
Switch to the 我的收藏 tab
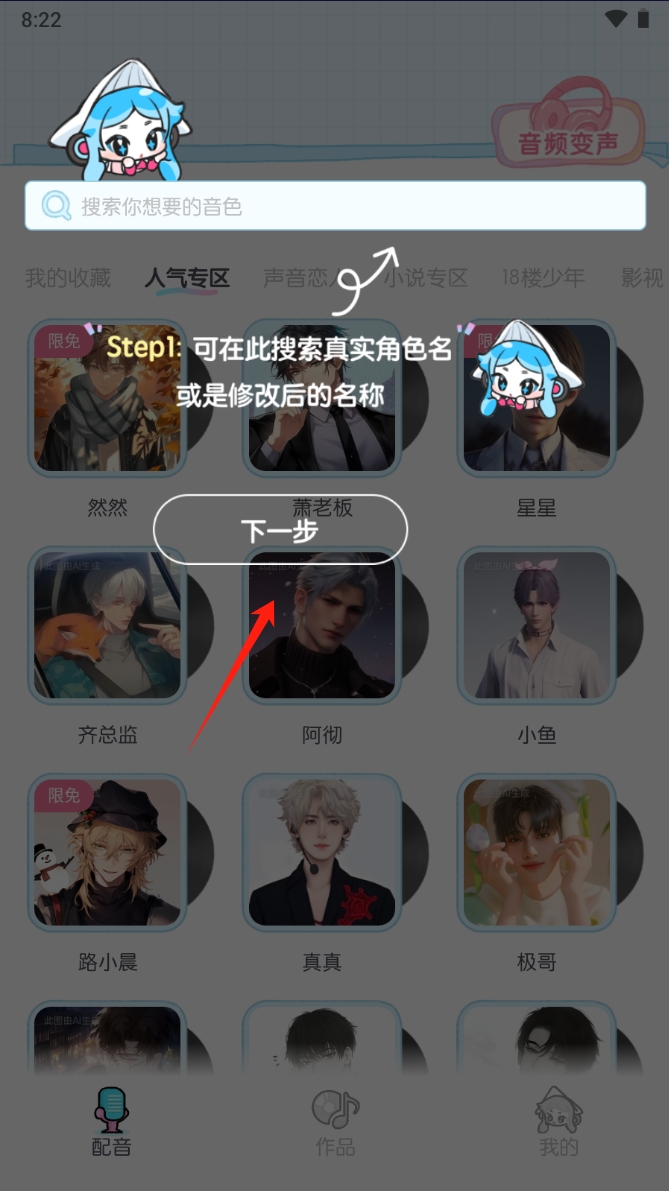pos(68,278)
